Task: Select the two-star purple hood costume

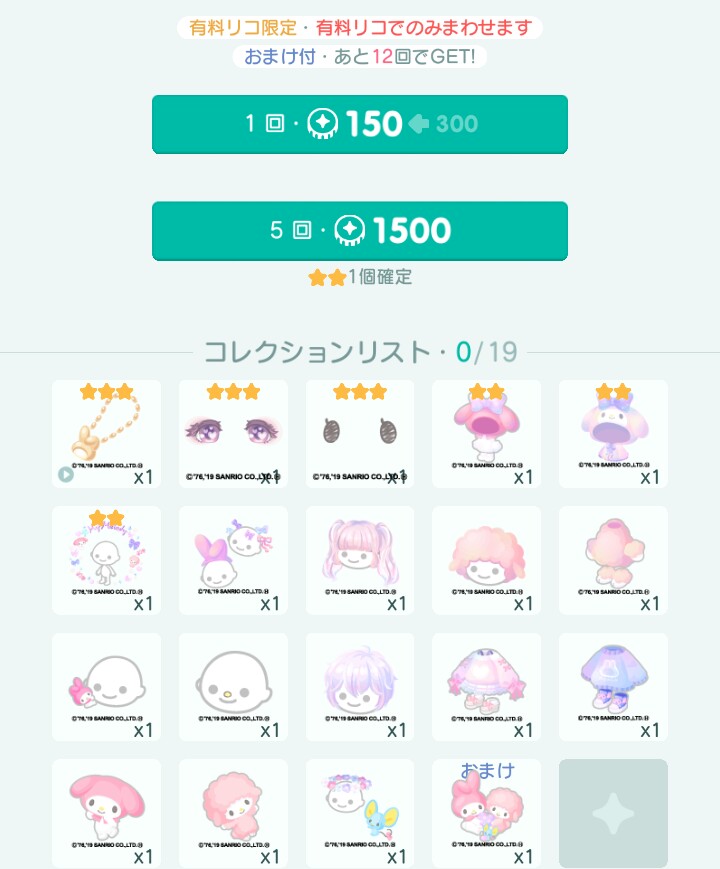Action: coord(613,434)
